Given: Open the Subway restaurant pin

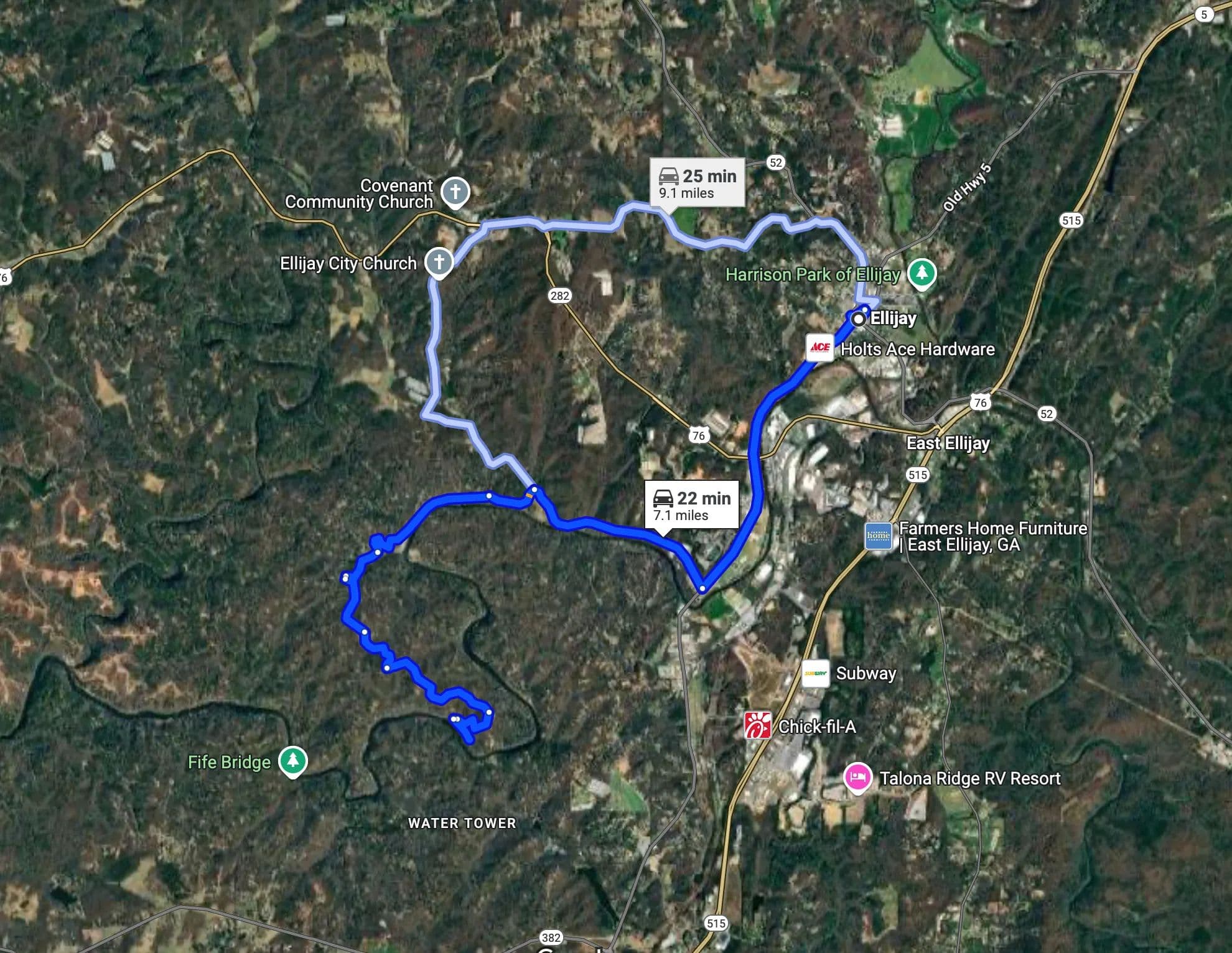Looking at the screenshot, I should [815, 674].
